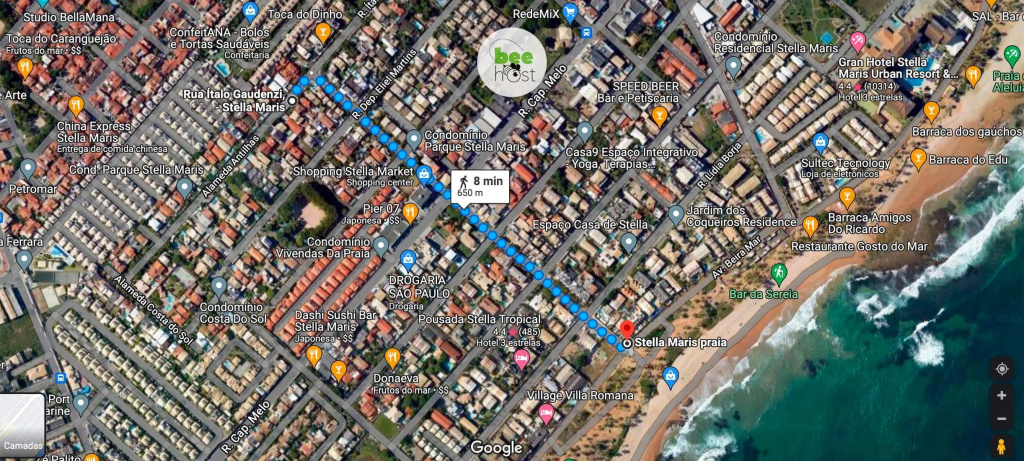Open Barraca do Edu pin
This screenshot has width=1024, height=461.
pos(918,158)
